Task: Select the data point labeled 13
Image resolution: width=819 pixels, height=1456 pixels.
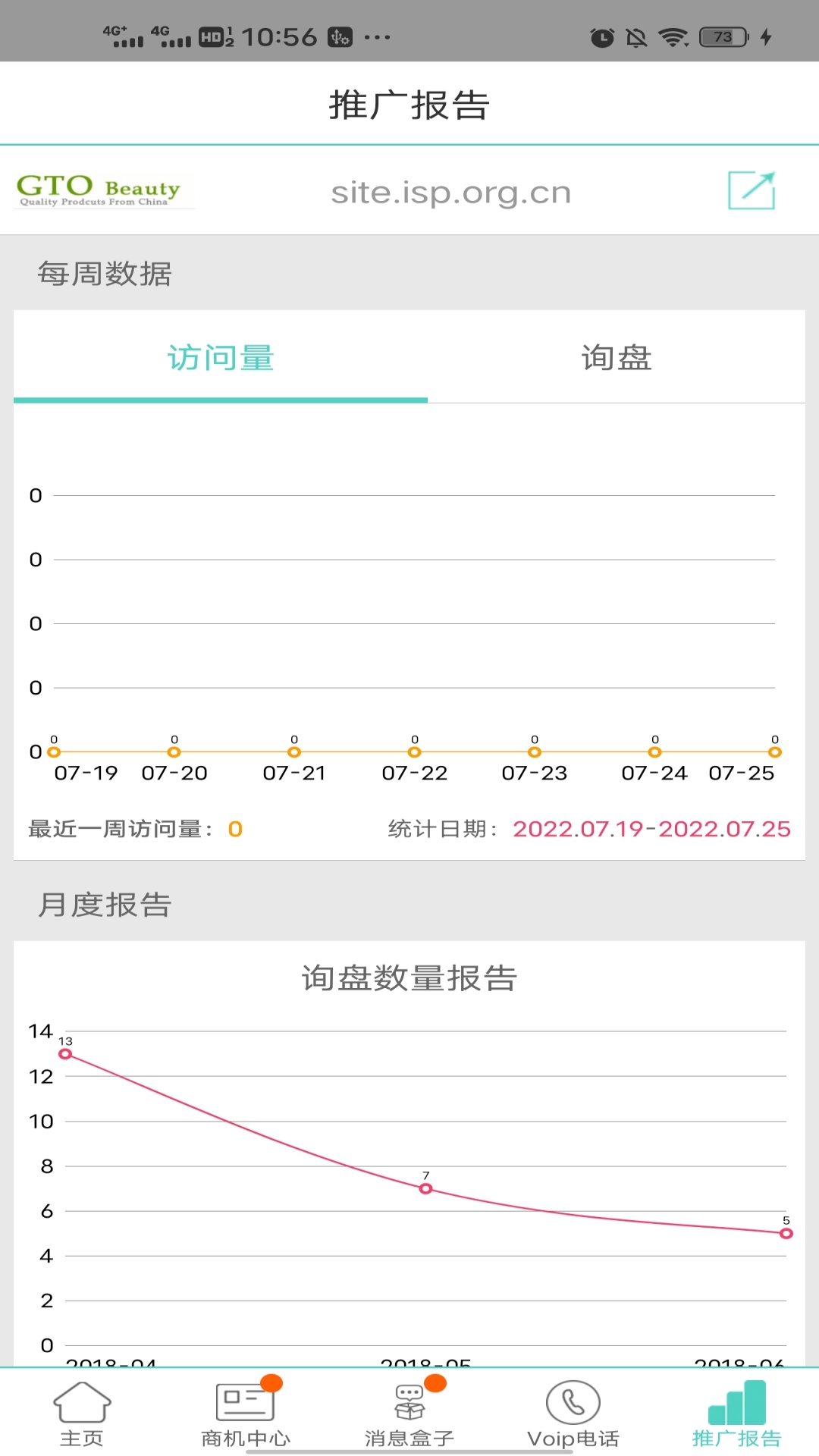Action: pyautogui.click(x=67, y=1053)
